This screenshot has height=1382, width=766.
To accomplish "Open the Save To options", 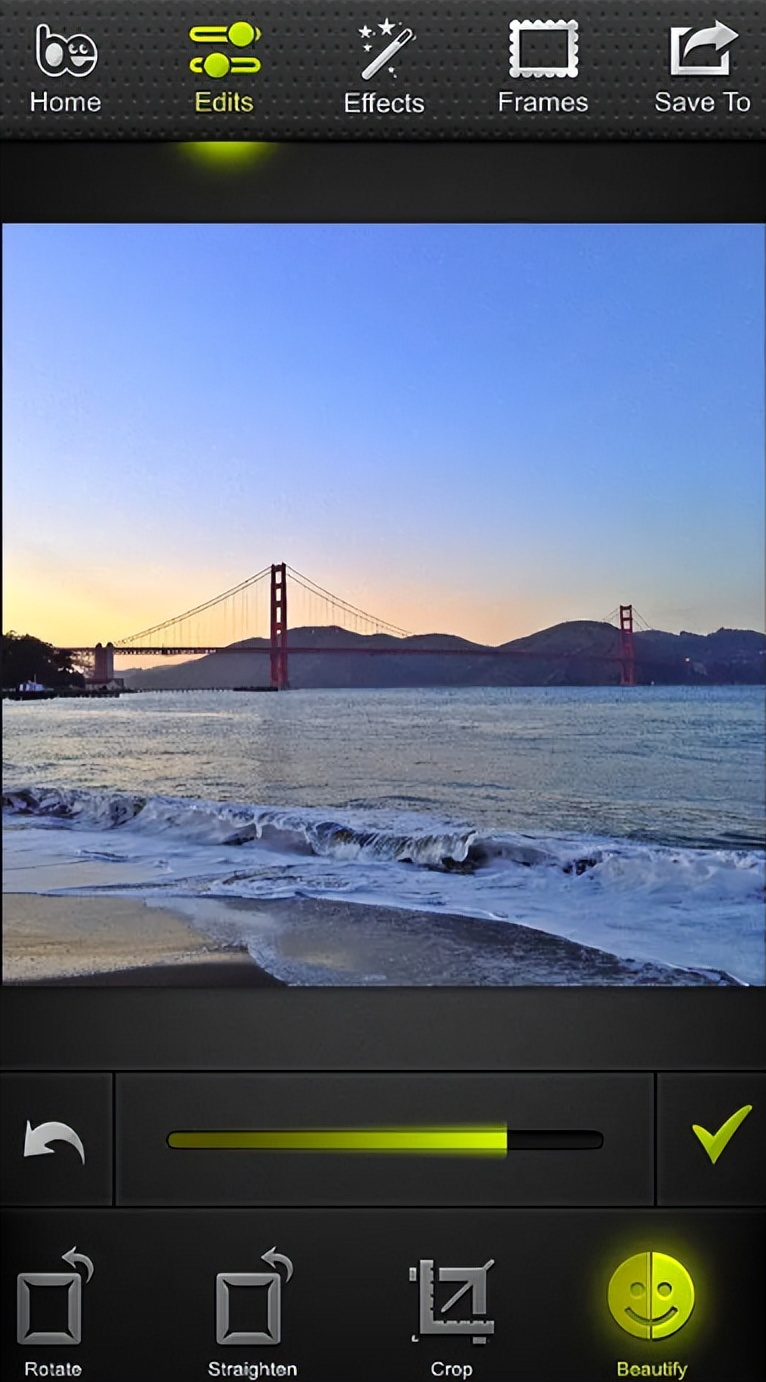I will (x=702, y=68).
